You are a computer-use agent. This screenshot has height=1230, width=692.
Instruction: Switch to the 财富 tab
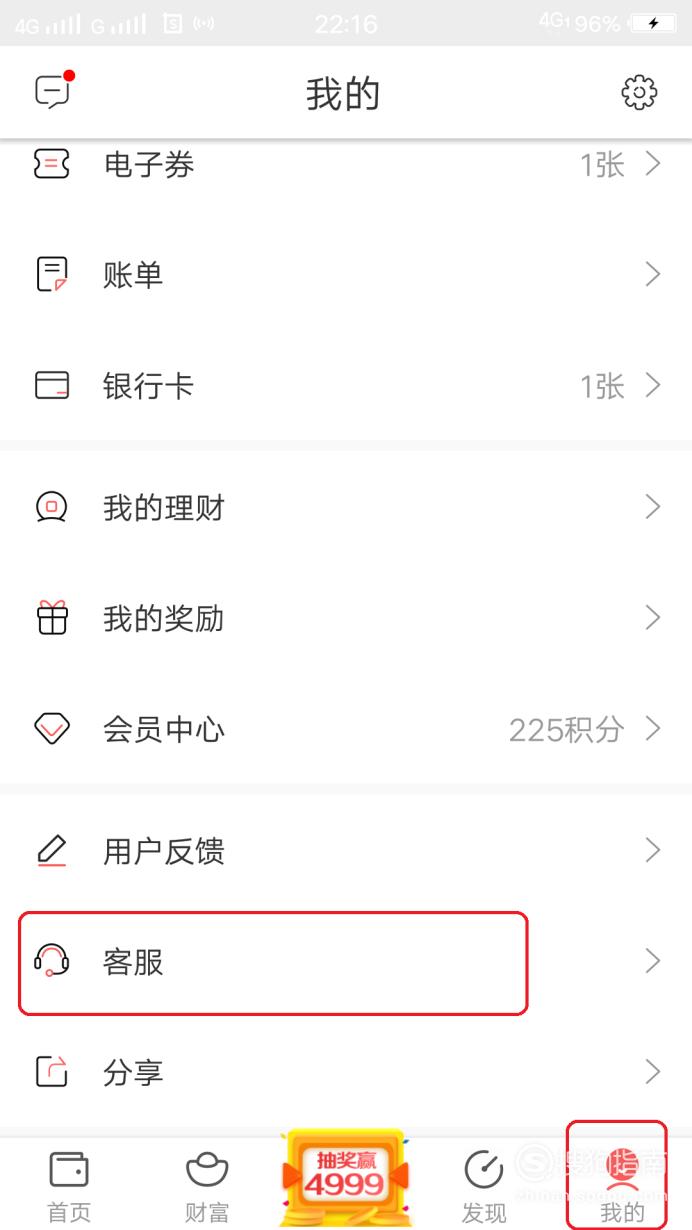click(207, 1186)
